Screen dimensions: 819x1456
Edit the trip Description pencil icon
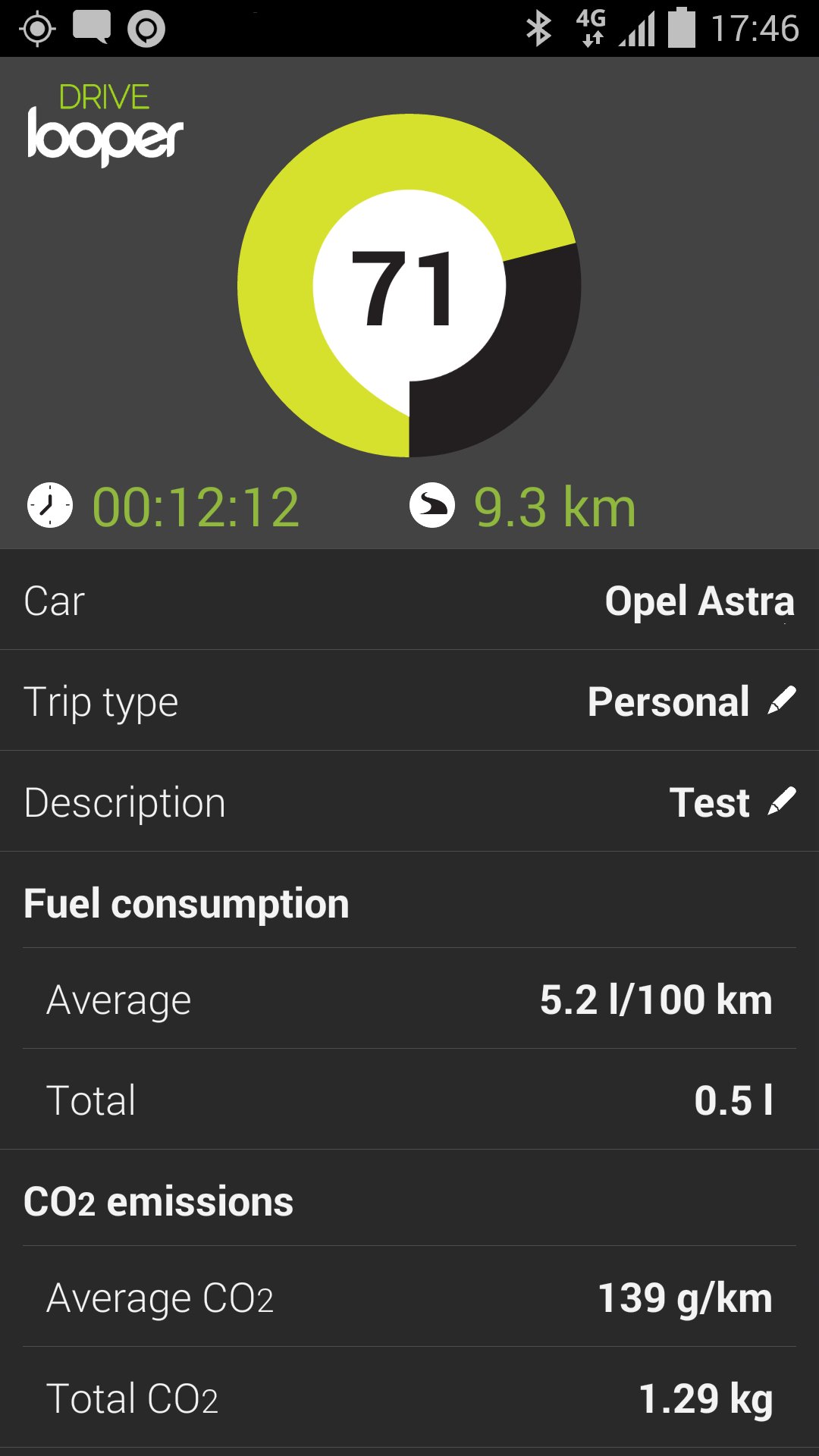[782, 802]
